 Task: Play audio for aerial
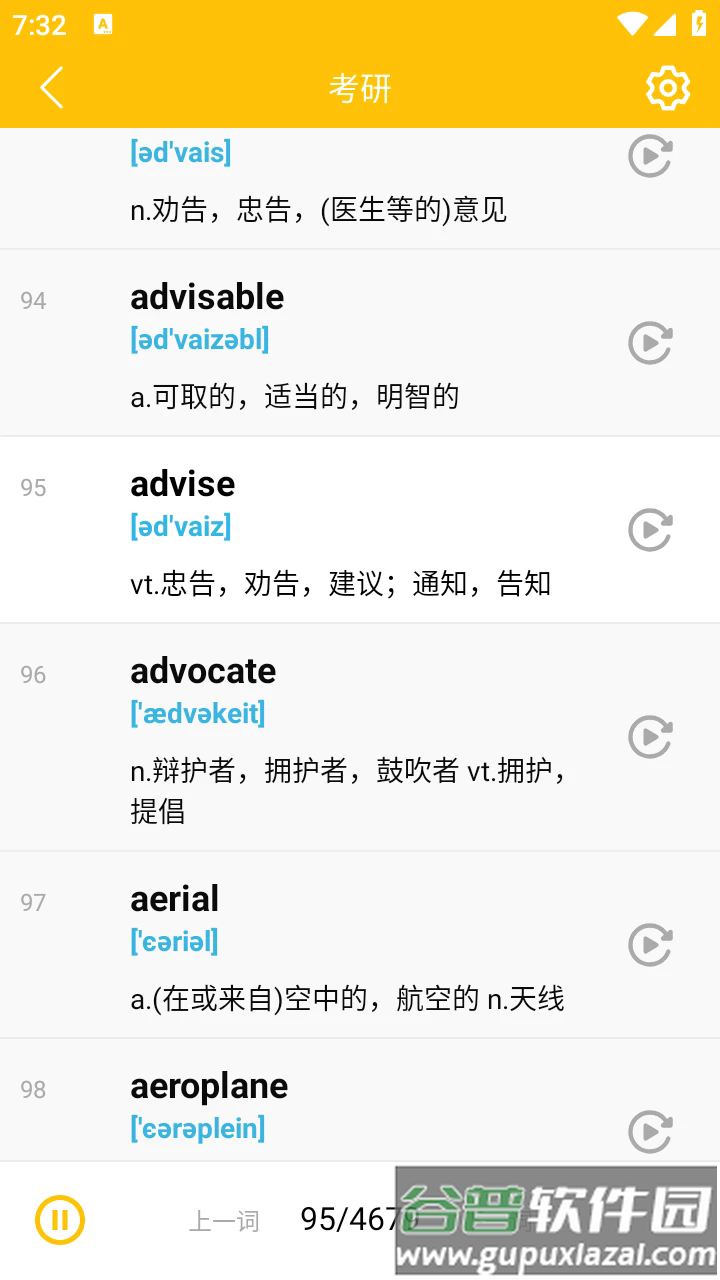[x=649, y=945]
